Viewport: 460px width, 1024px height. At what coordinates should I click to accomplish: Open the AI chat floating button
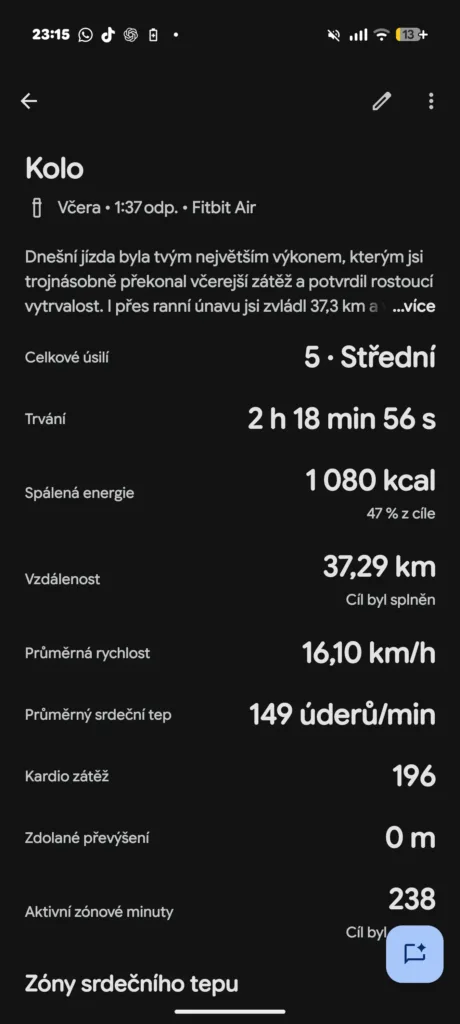(x=415, y=953)
